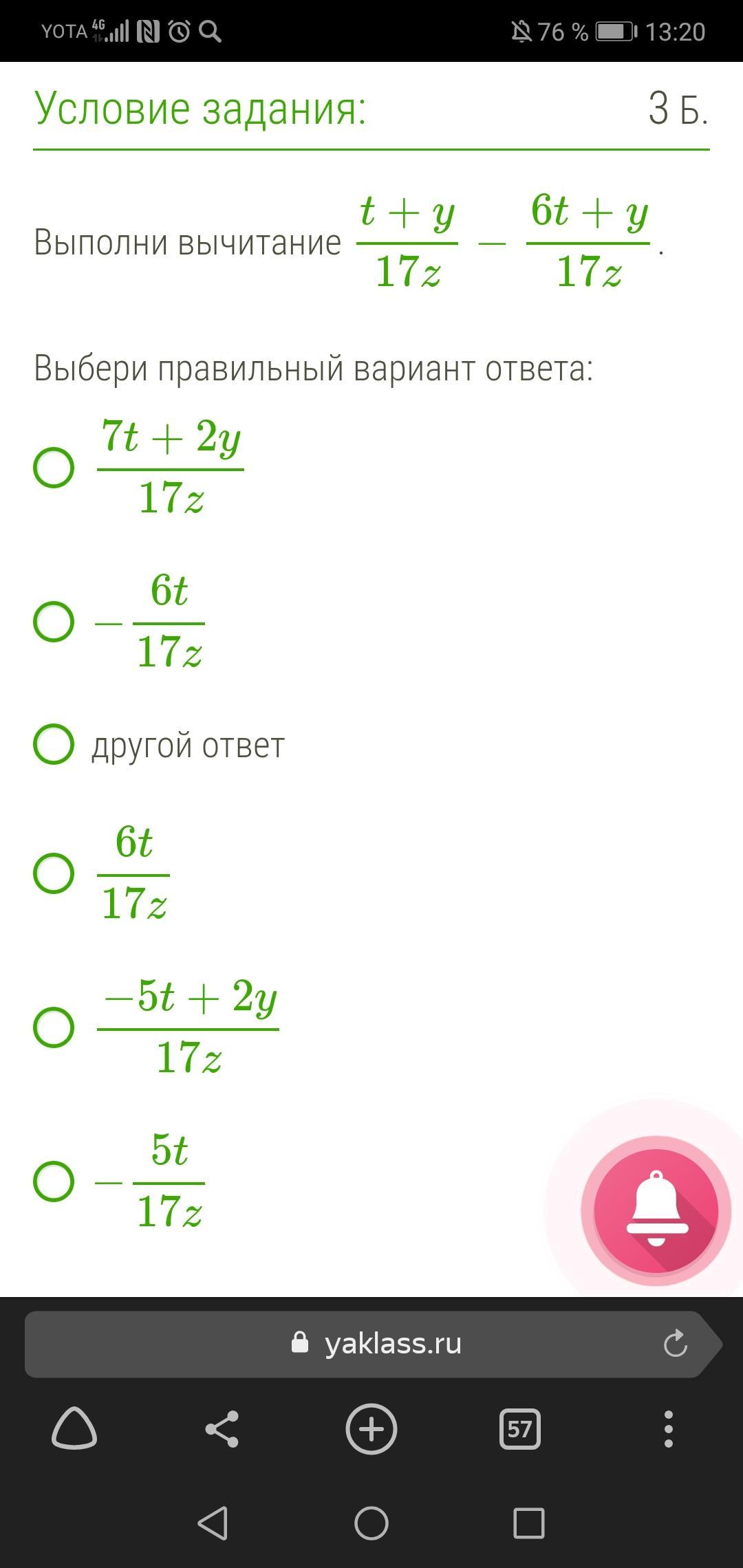Image resolution: width=743 pixels, height=1568 pixels.
Task: Open the pink notification bell button
Action: pyautogui.click(x=656, y=1210)
